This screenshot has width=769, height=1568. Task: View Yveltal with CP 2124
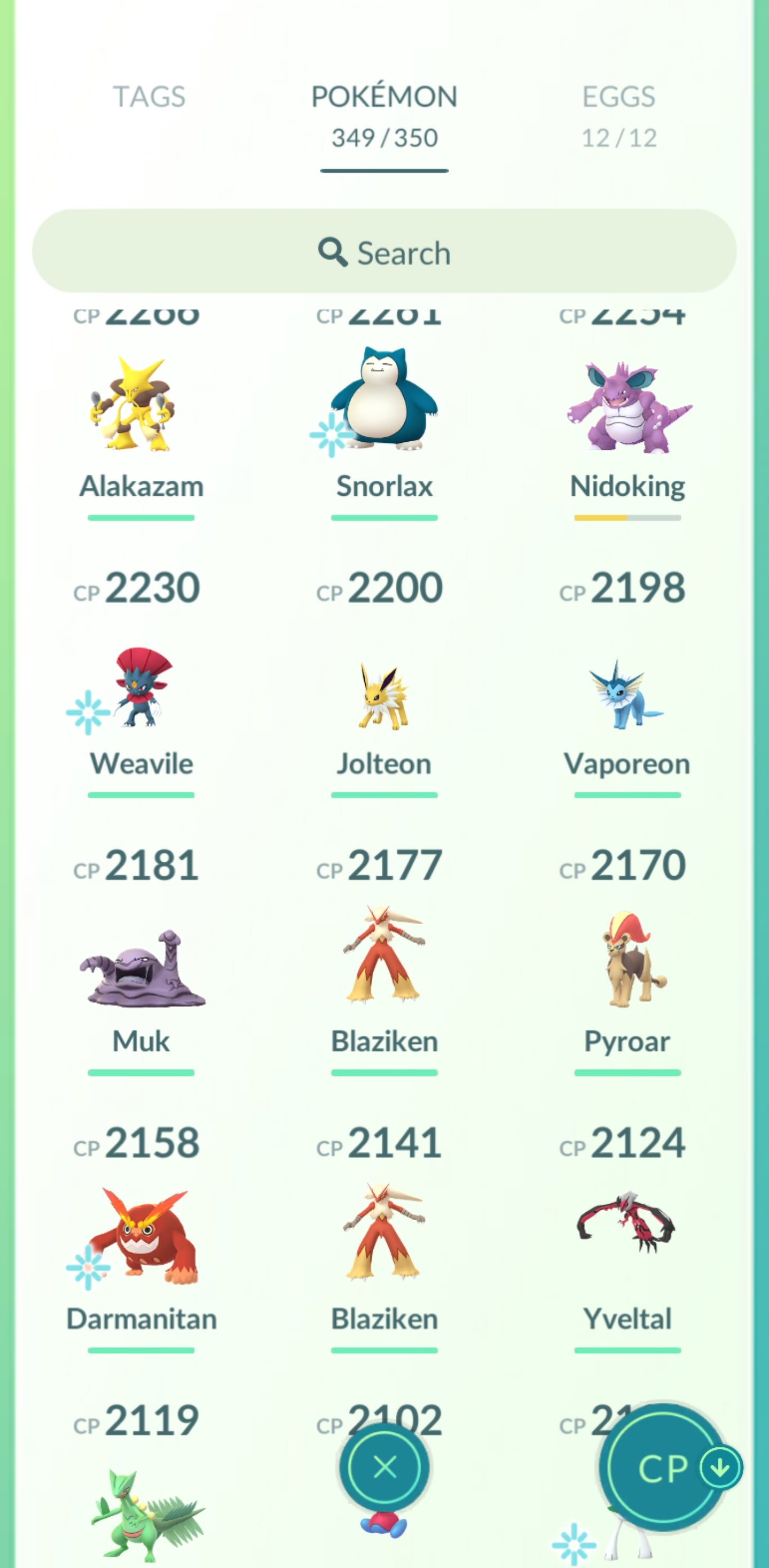(x=627, y=1223)
